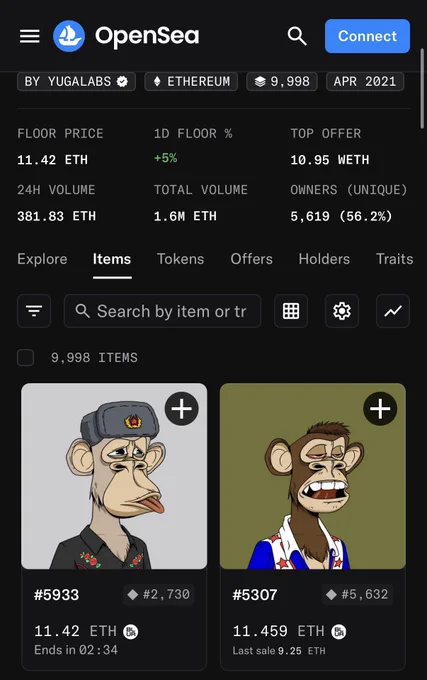The width and height of the screenshot is (427, 680).
Task: Open the hamburger menu
Action: tap(29, 36)
